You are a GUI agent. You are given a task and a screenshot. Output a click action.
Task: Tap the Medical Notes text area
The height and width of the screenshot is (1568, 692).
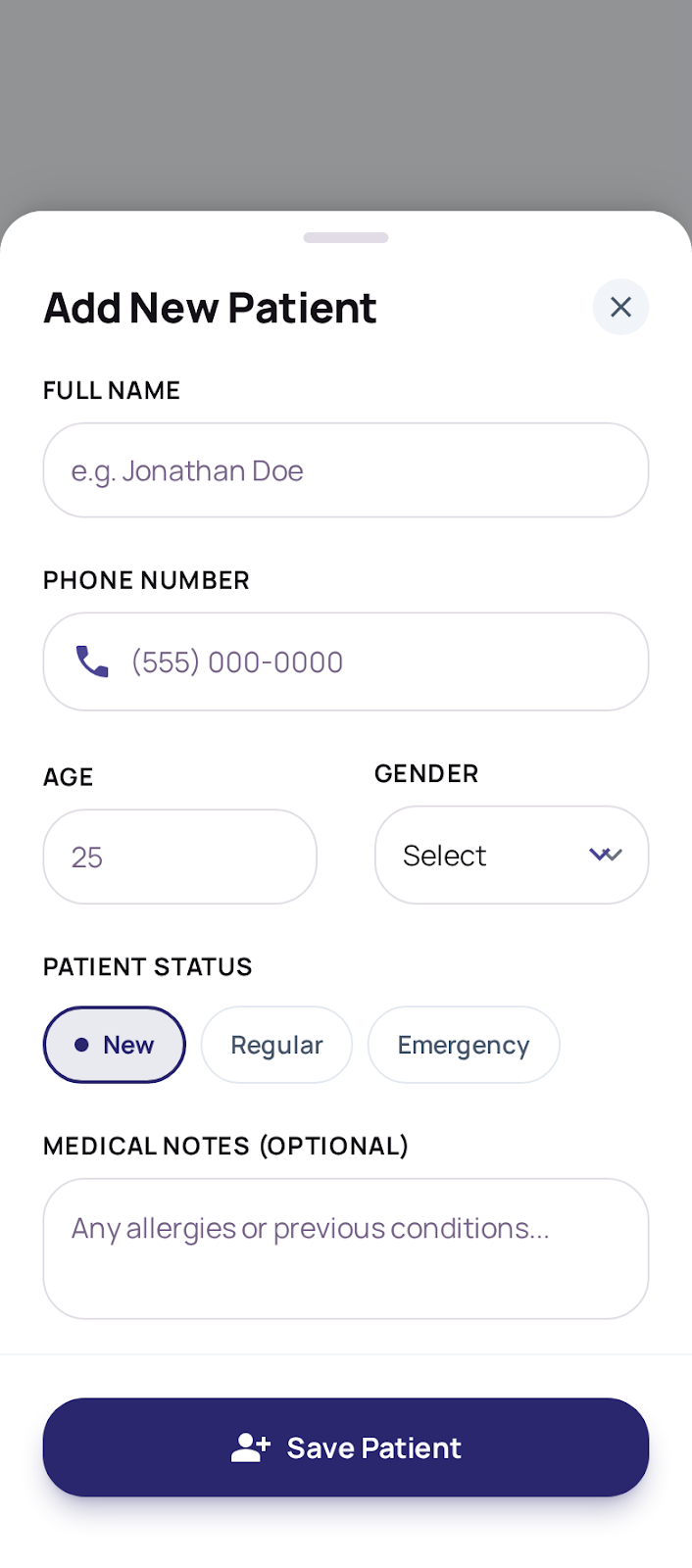[x=345, y=1249]
